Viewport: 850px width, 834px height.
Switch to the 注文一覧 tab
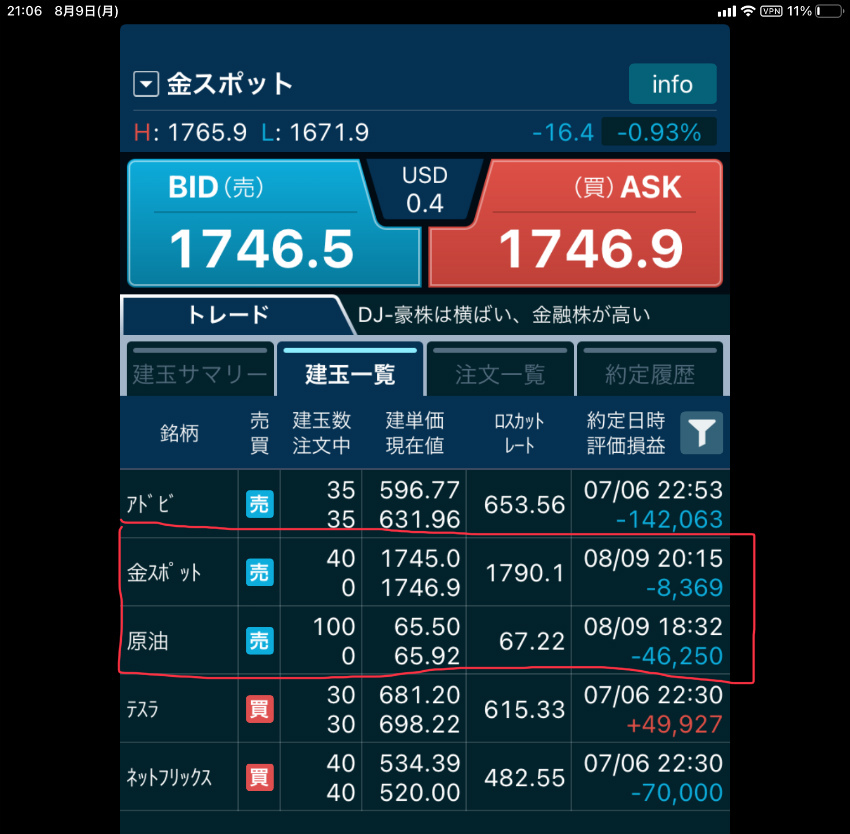(500, 369)
